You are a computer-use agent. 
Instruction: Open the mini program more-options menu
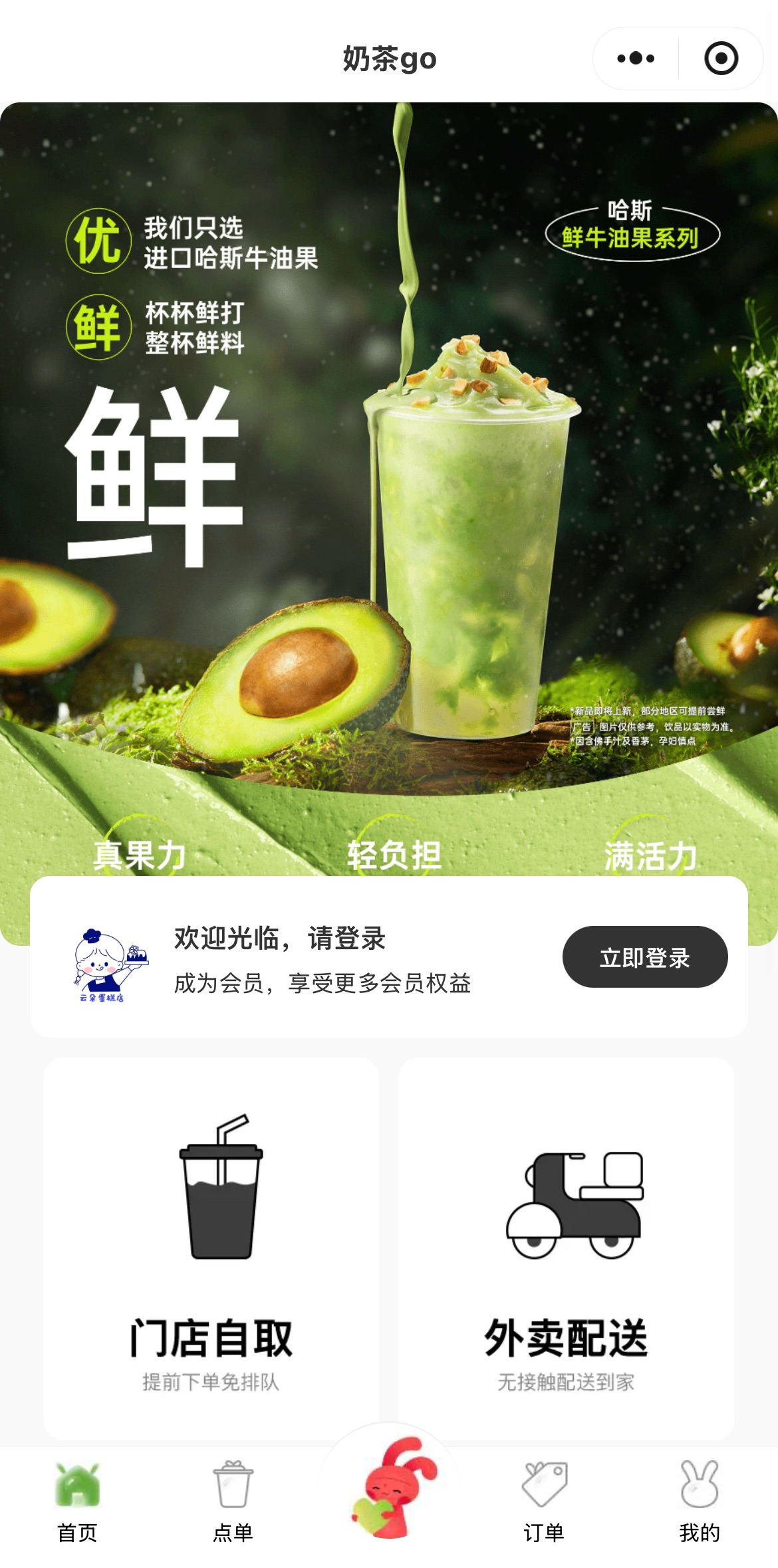(x=636, y=58)
